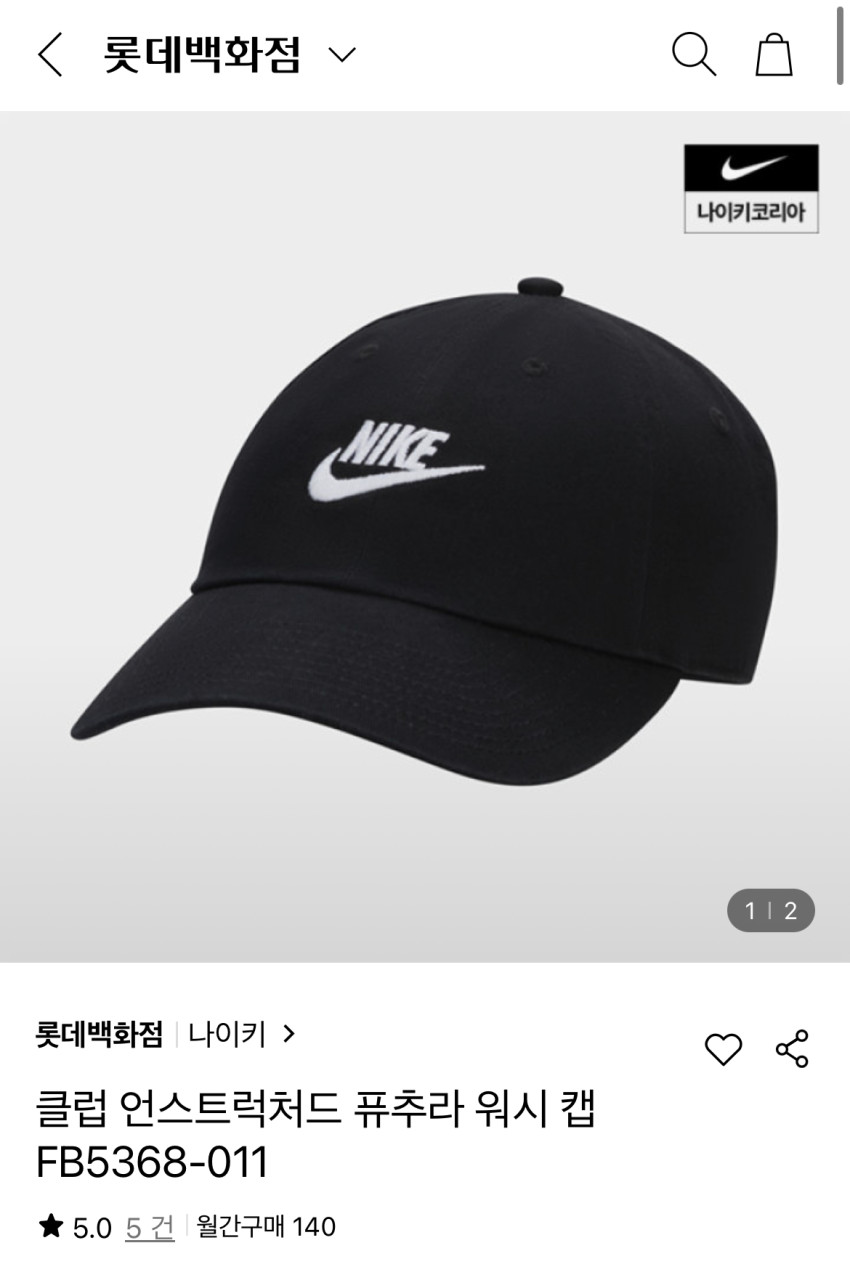Open the 나이키 brand link
850x1280 pixels.
pyautogui.click(x=240, y=1034)
